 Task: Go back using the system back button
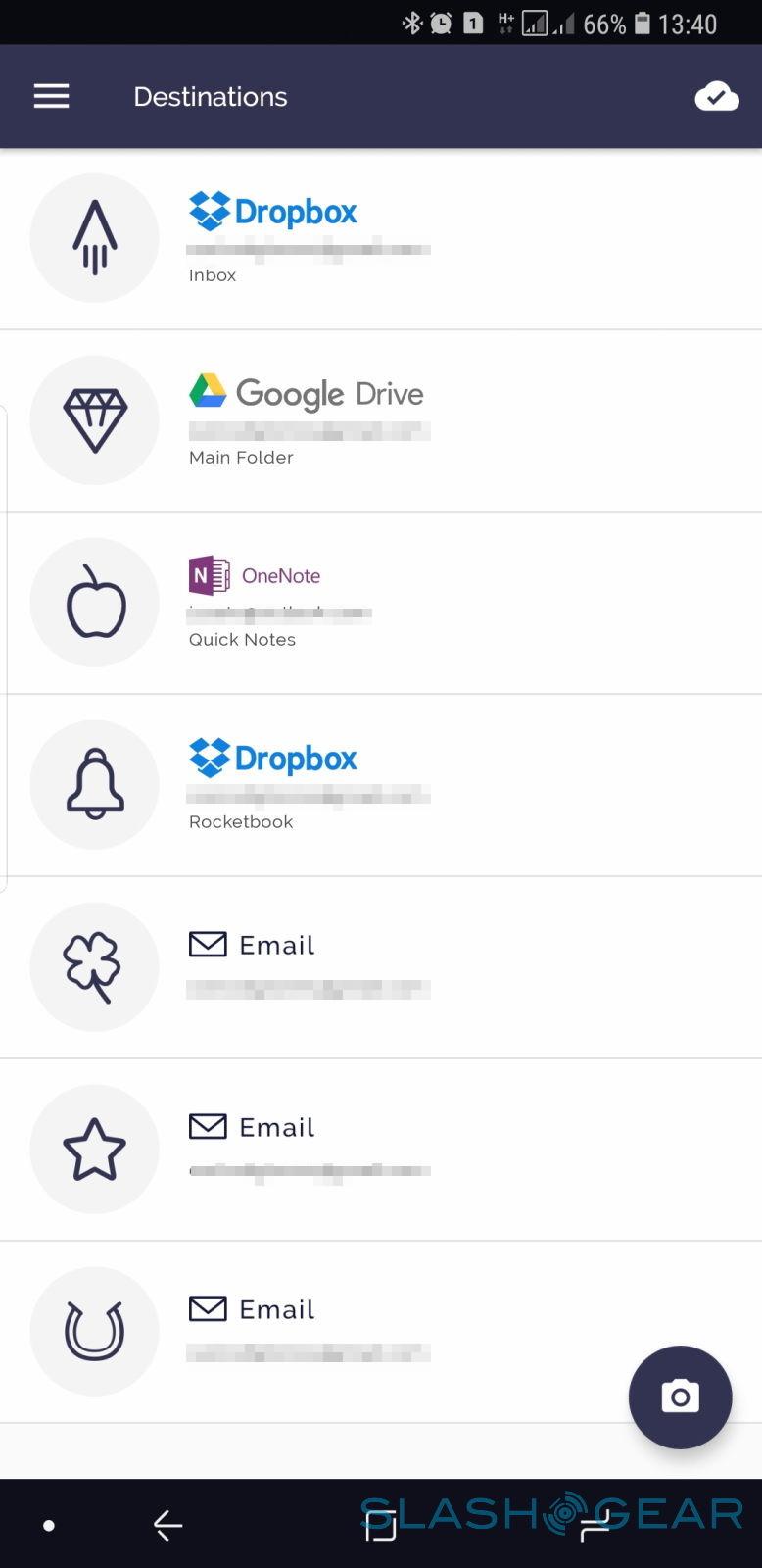pos(167,1525)
